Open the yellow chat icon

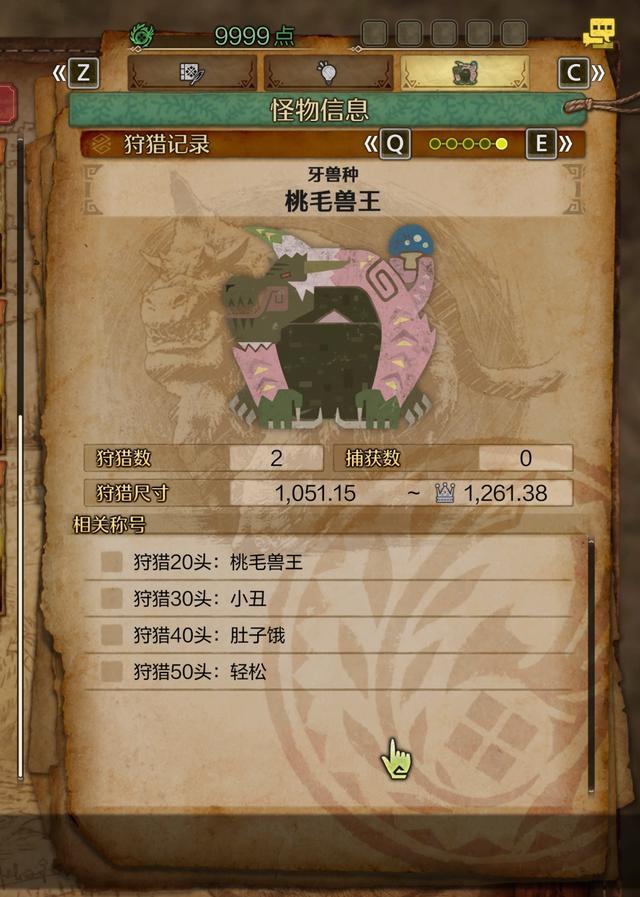[599, 33]
